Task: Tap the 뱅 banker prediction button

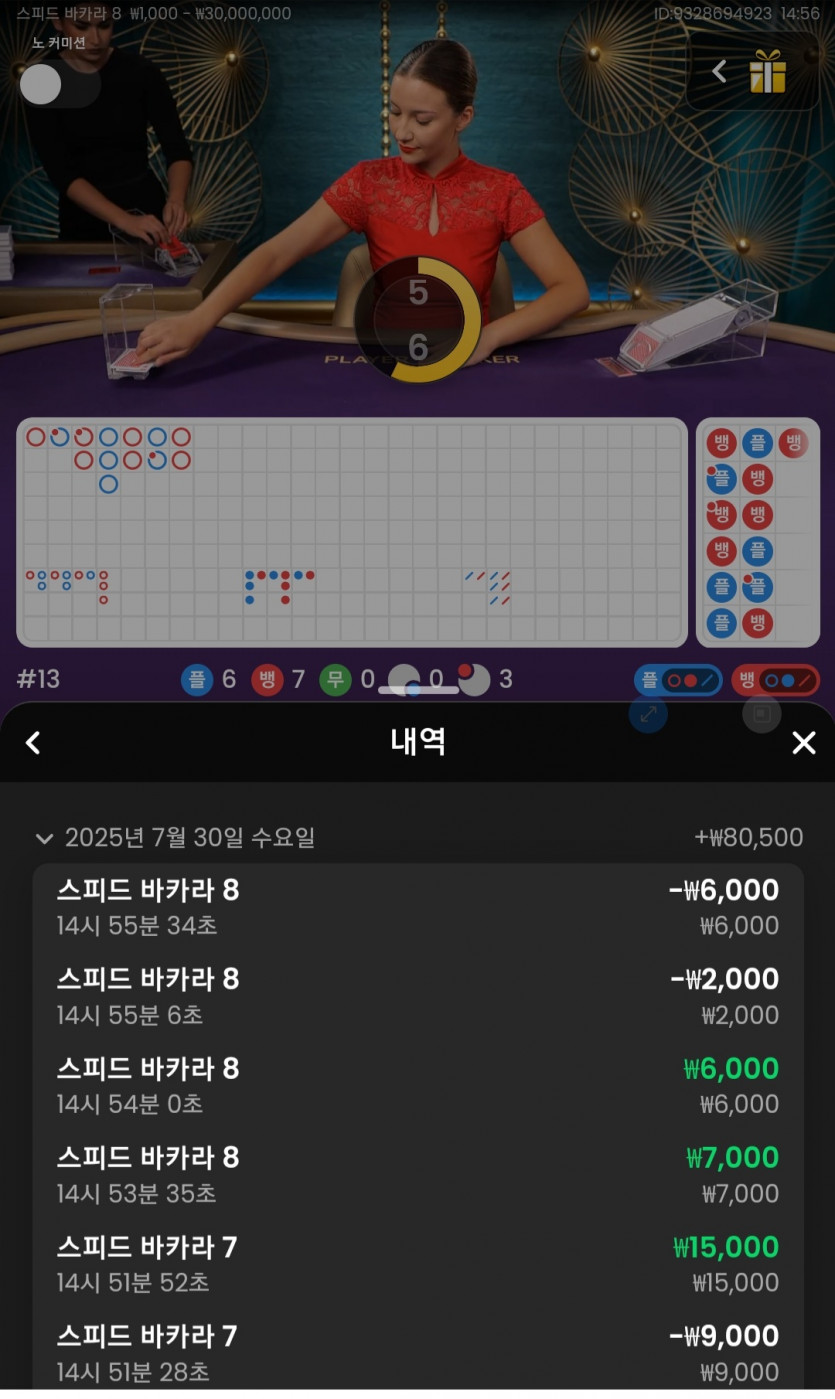Action: click(x=775, y=681)
